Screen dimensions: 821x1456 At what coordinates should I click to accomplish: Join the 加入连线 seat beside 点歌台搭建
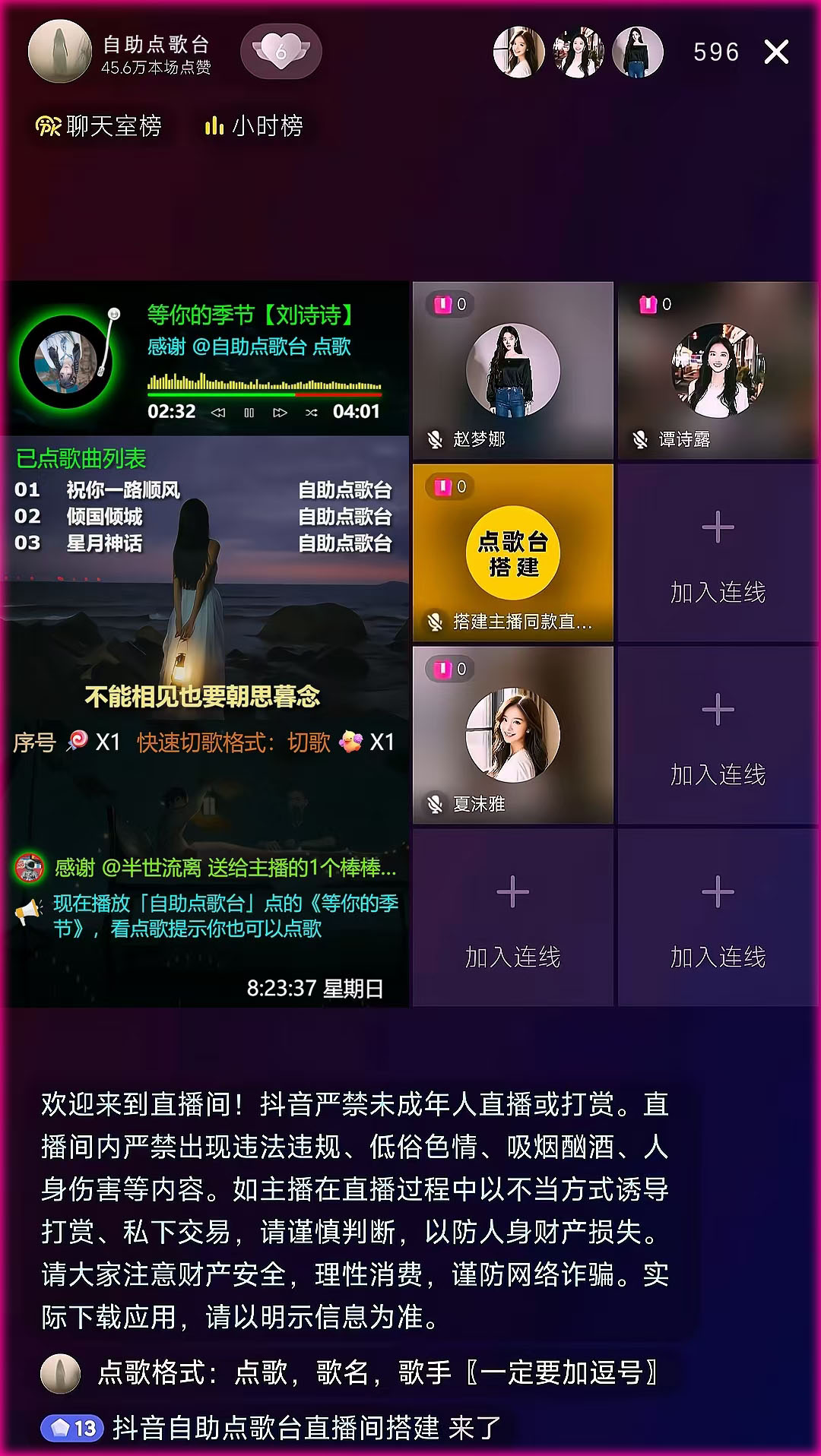[718, 553]
